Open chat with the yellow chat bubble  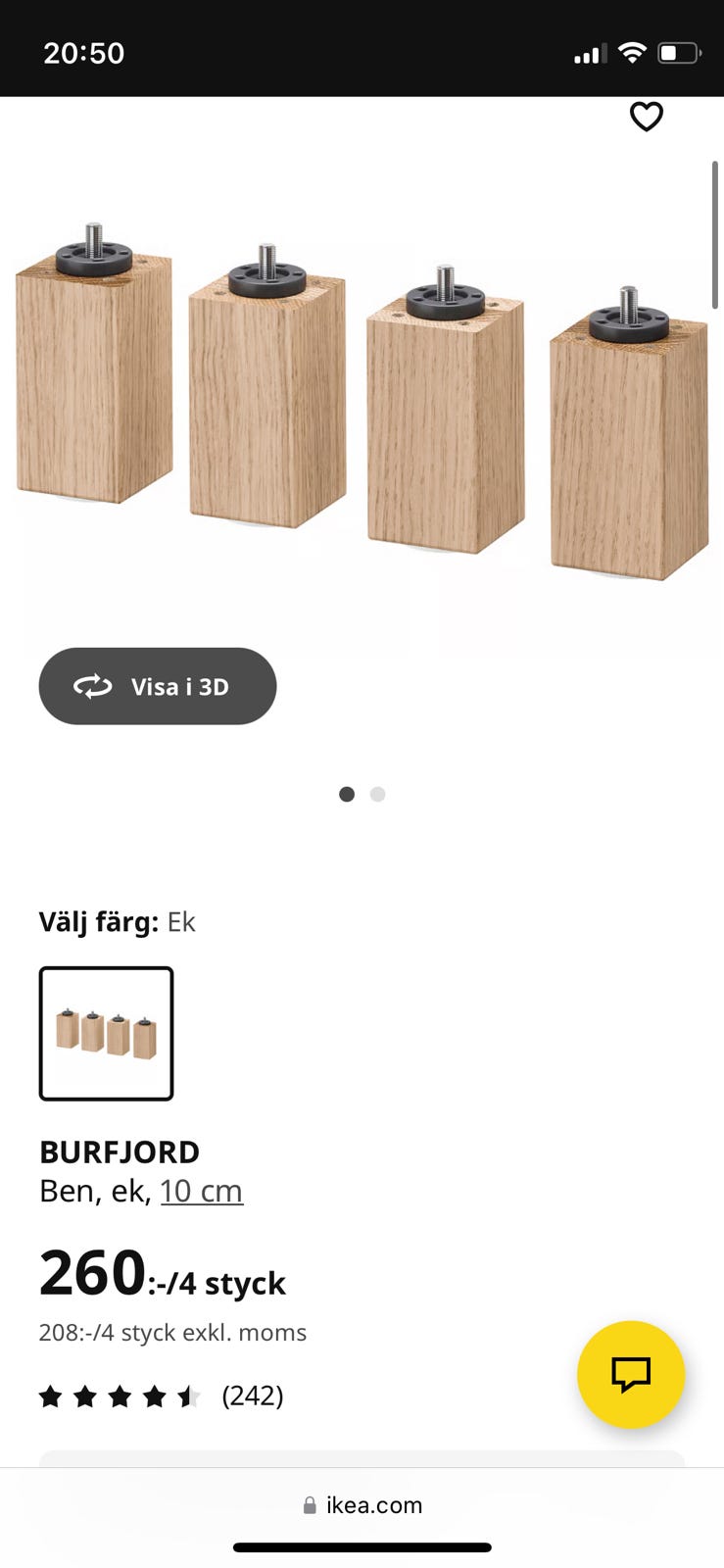pos(630,1374)
